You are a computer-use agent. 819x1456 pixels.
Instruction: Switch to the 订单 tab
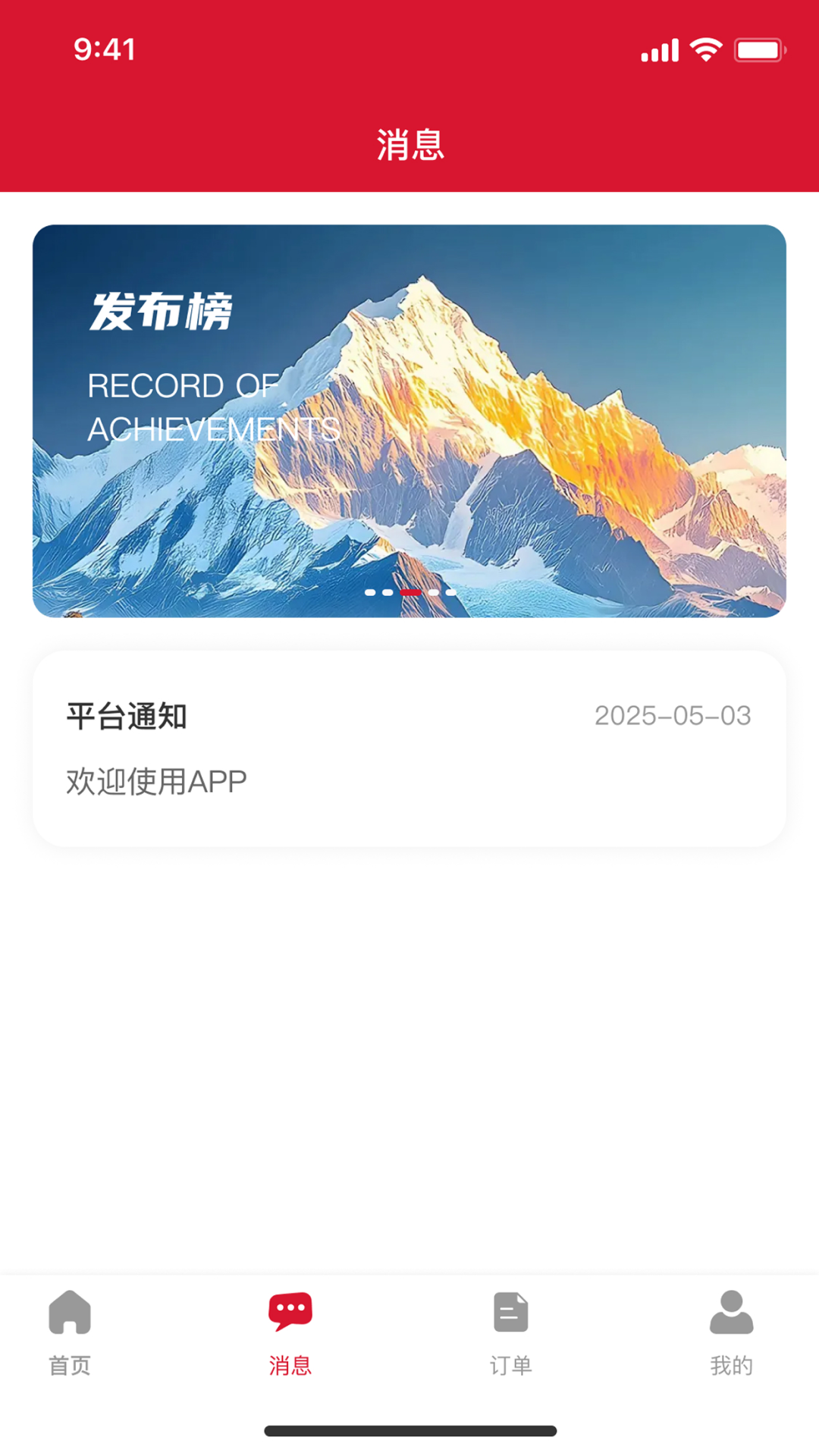pos(511,1335)
